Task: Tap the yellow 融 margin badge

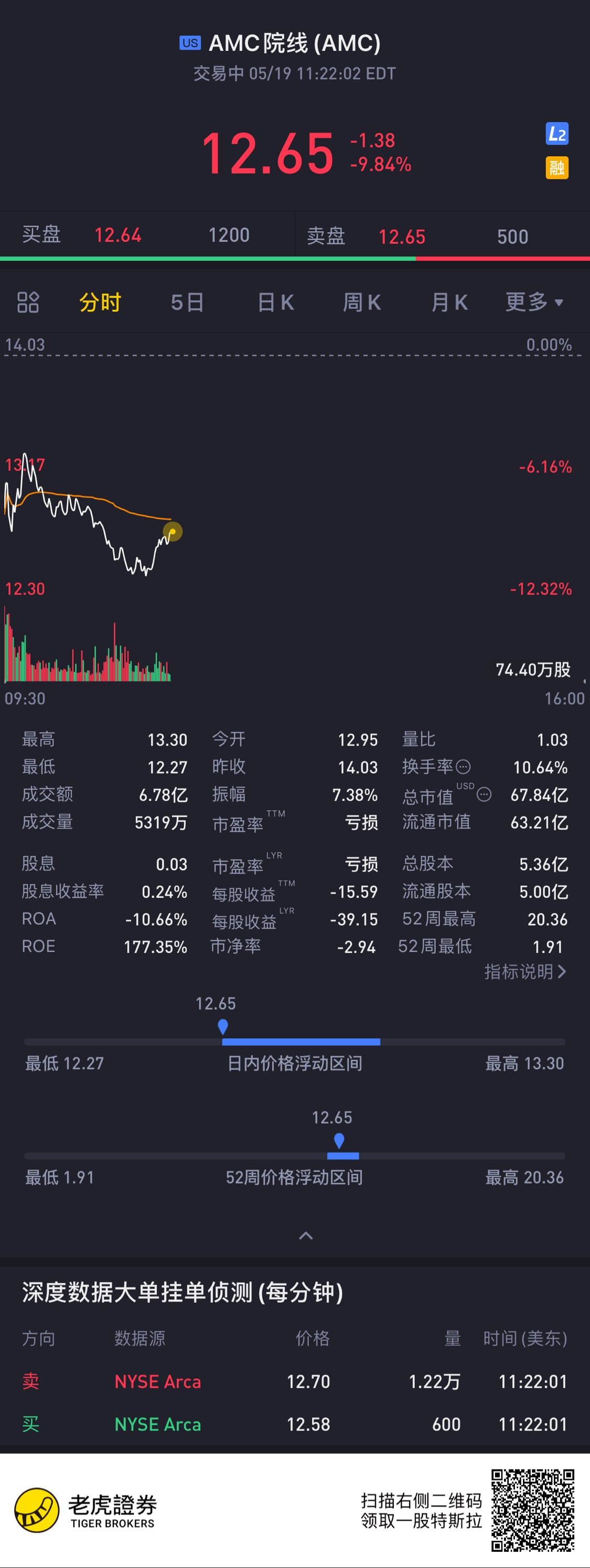Action: click(x=556, y=167)
